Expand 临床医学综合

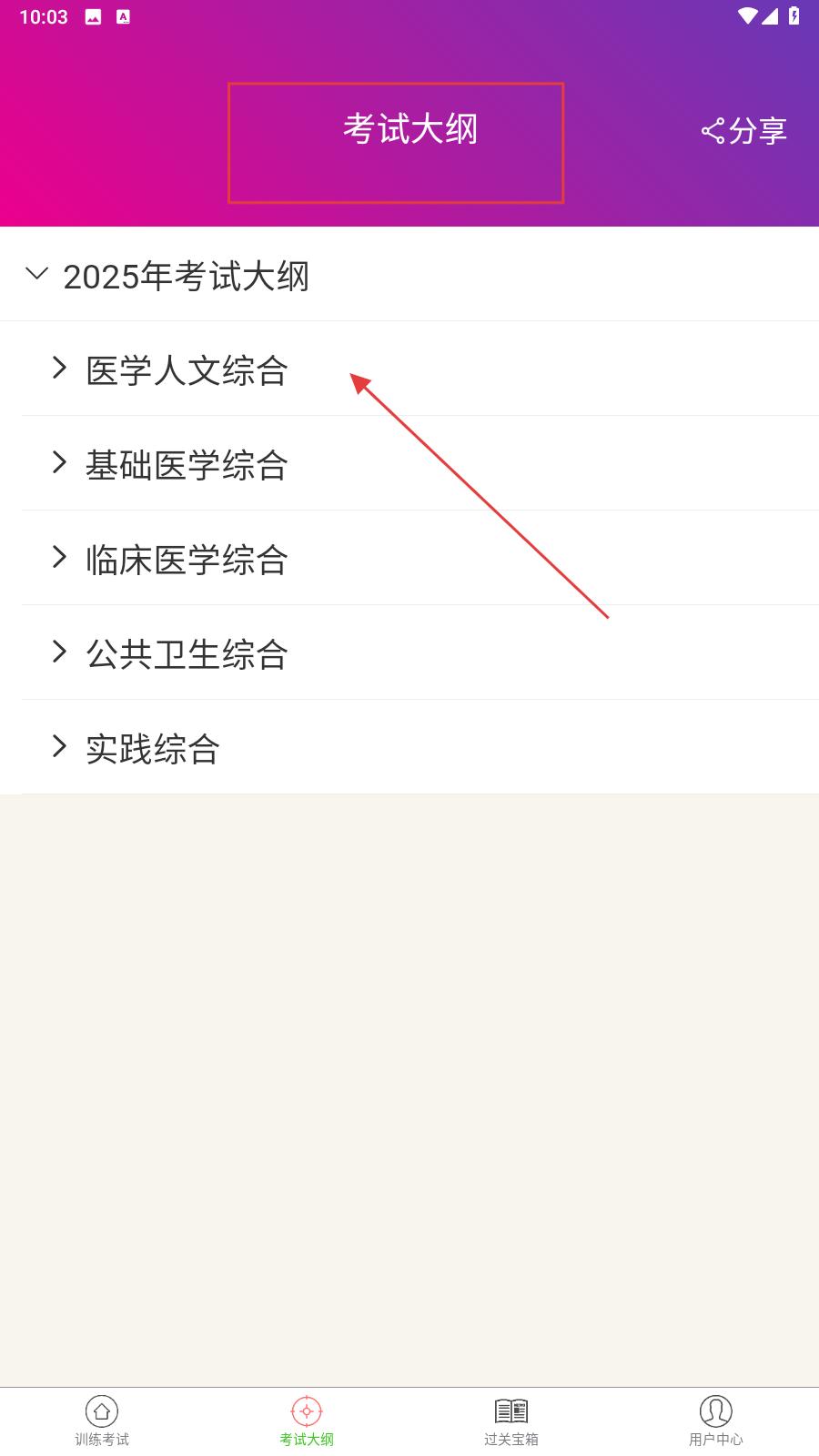[420, 559]
